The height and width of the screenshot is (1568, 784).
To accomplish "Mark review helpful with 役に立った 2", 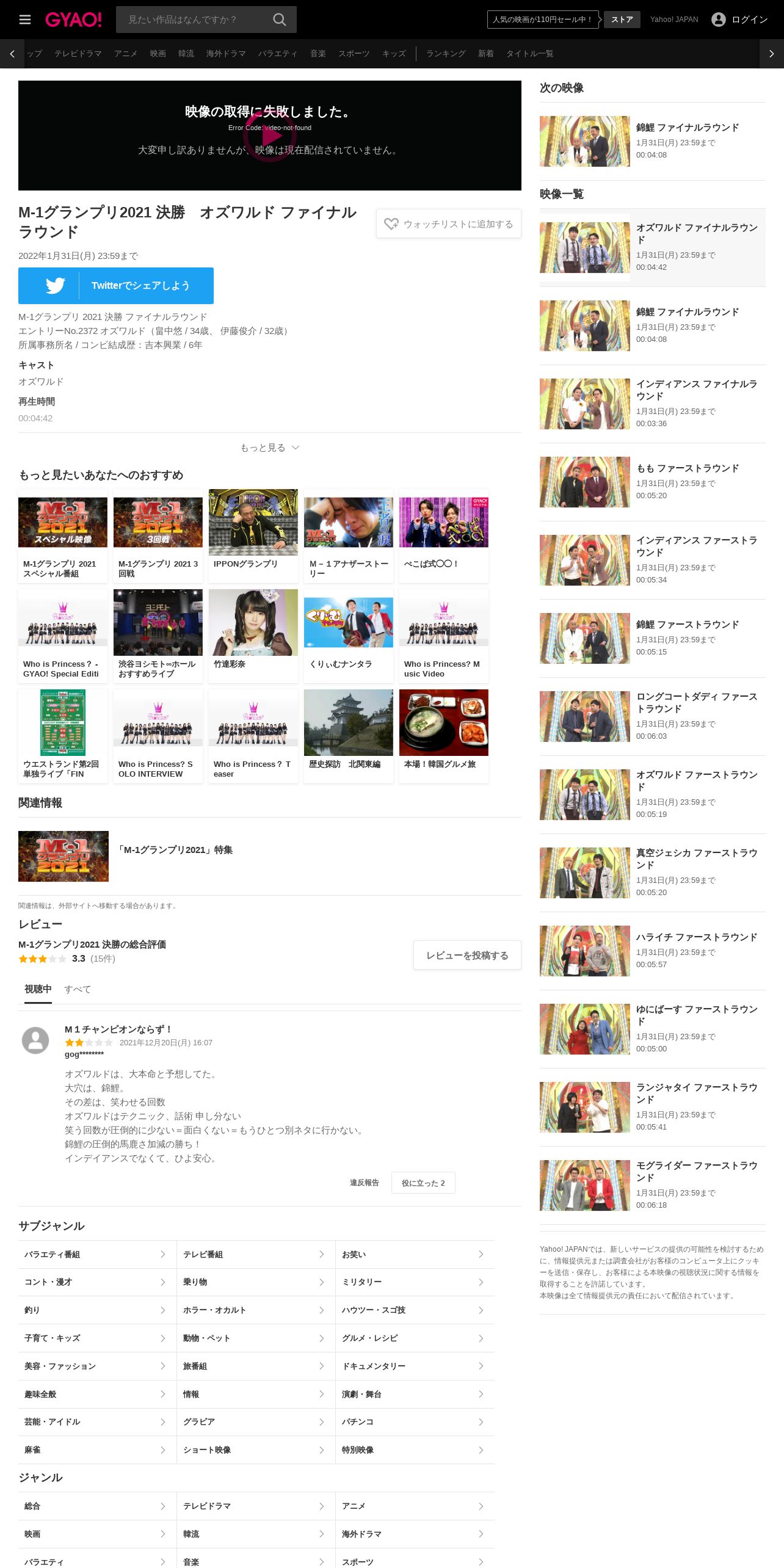I will 423,1183.
